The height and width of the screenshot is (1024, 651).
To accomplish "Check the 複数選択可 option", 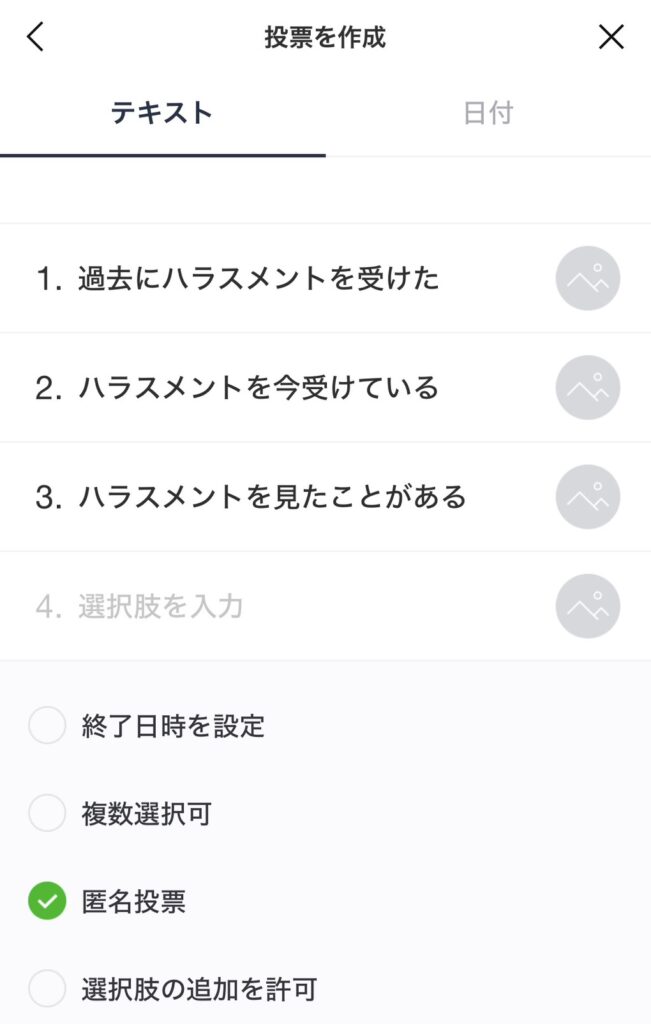I will (47, 814).
